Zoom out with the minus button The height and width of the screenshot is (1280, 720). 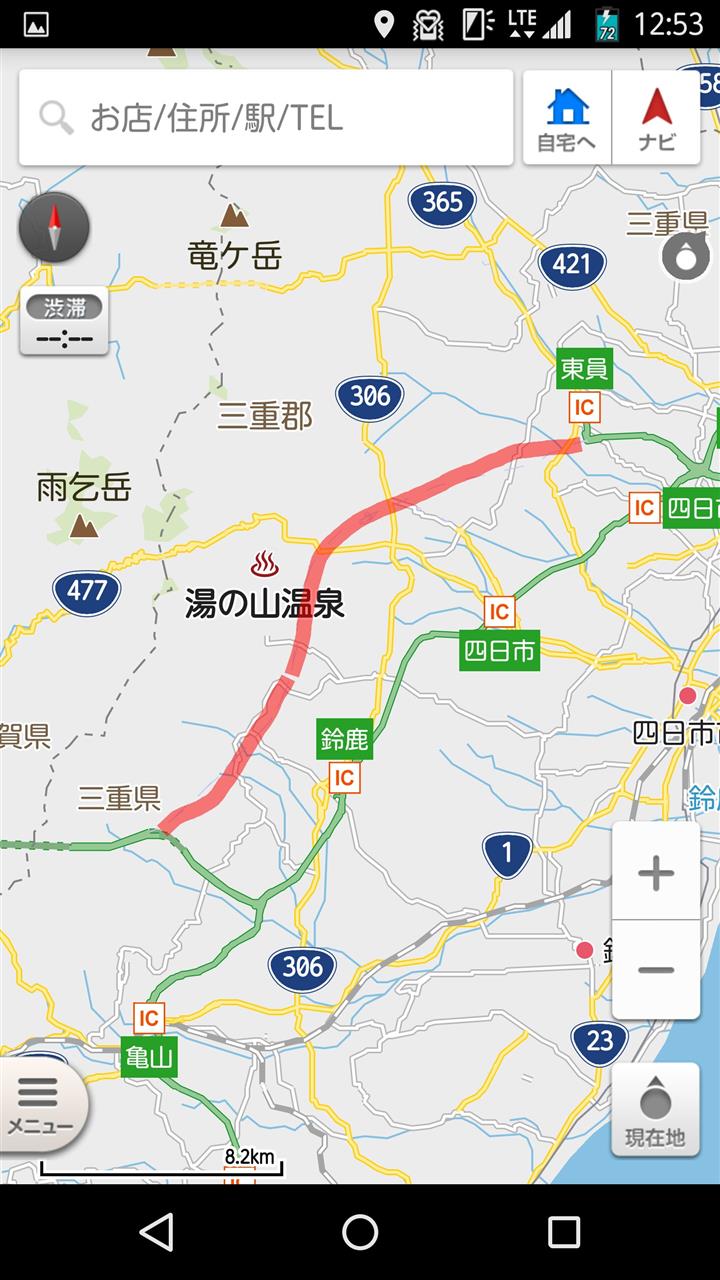coord(656,970)
